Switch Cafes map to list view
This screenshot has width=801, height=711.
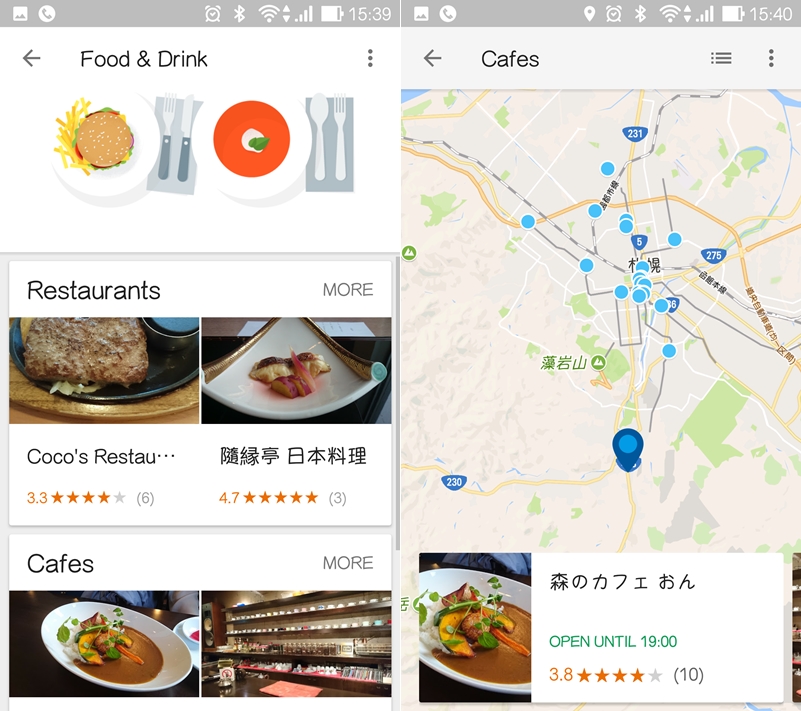point(721,59)
